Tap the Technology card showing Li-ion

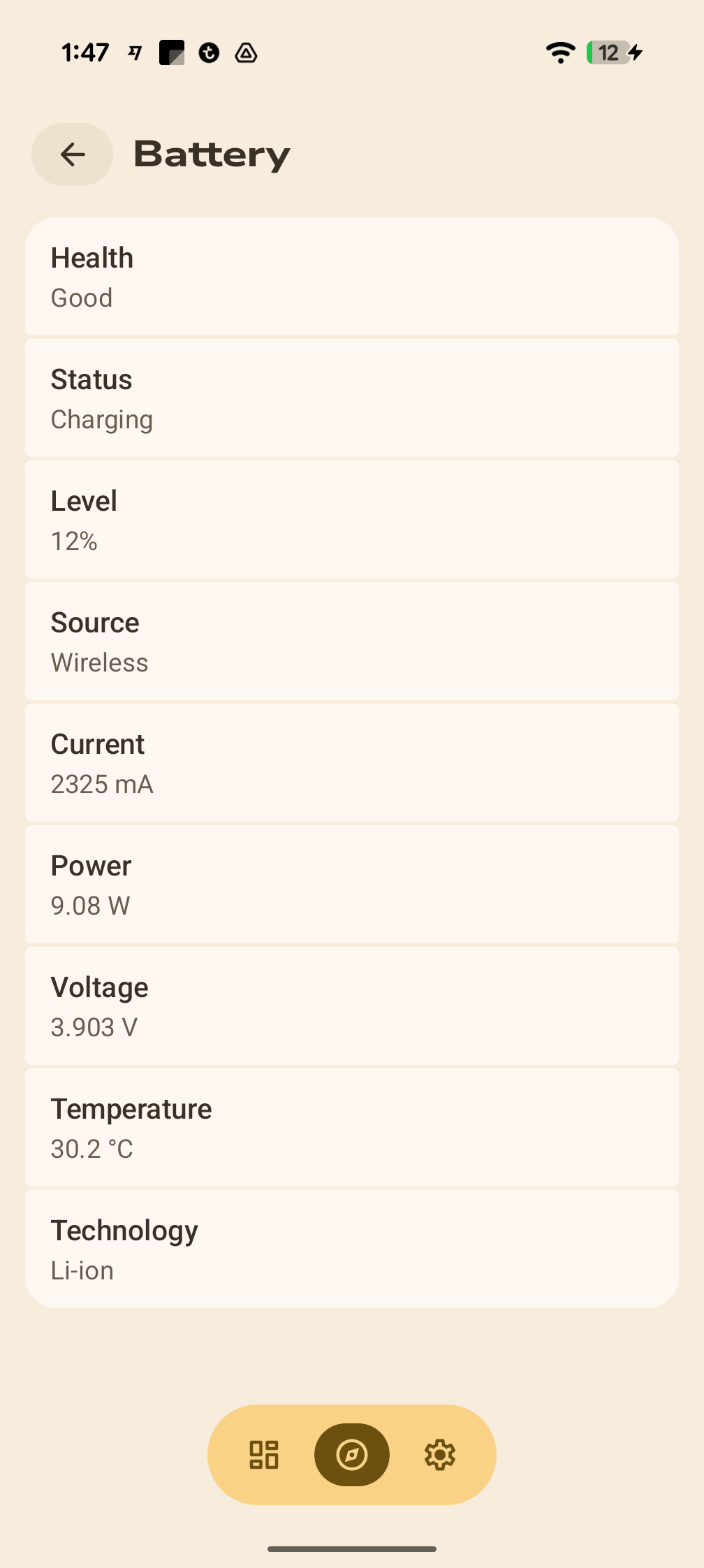[x=351, y=1248]
